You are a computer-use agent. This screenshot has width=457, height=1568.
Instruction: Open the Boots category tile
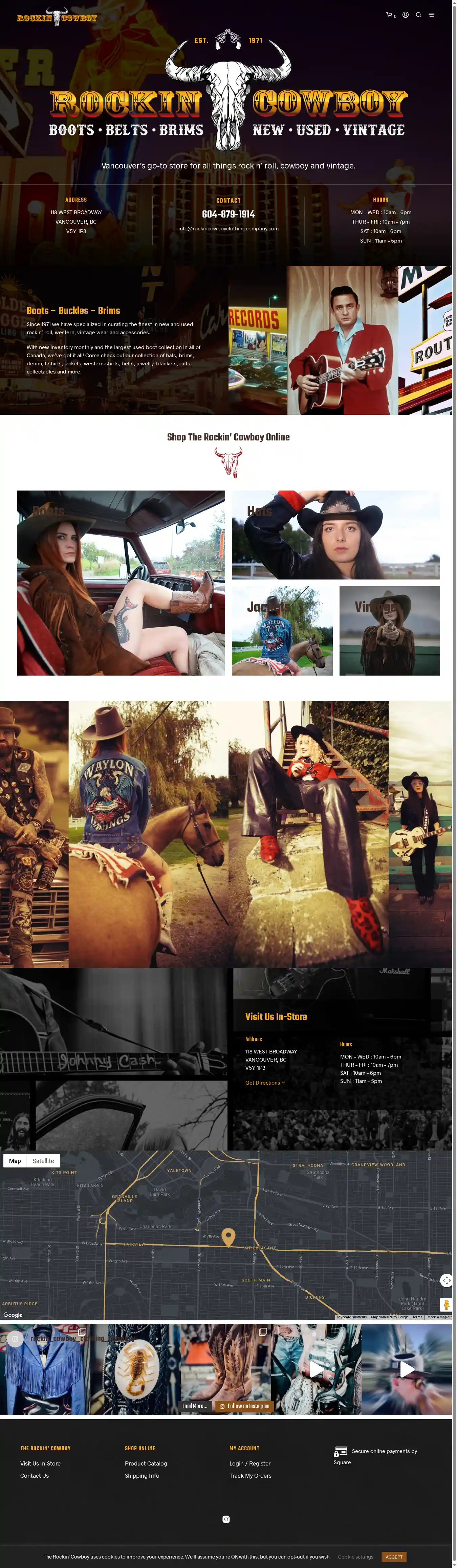coord(121,583)
